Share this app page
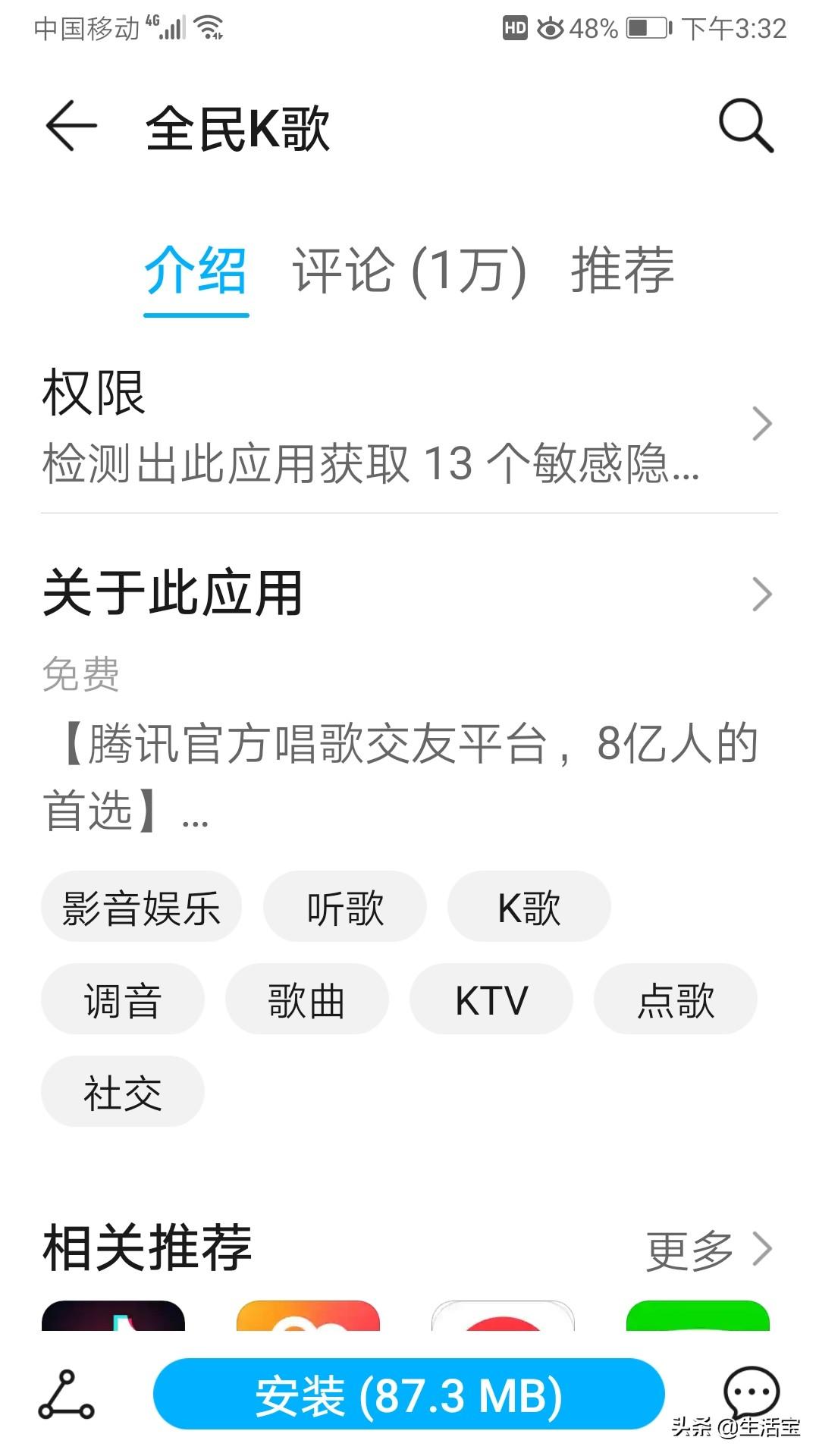The width and height of the screenshot is (819, 1456). tap(67, 1395)
